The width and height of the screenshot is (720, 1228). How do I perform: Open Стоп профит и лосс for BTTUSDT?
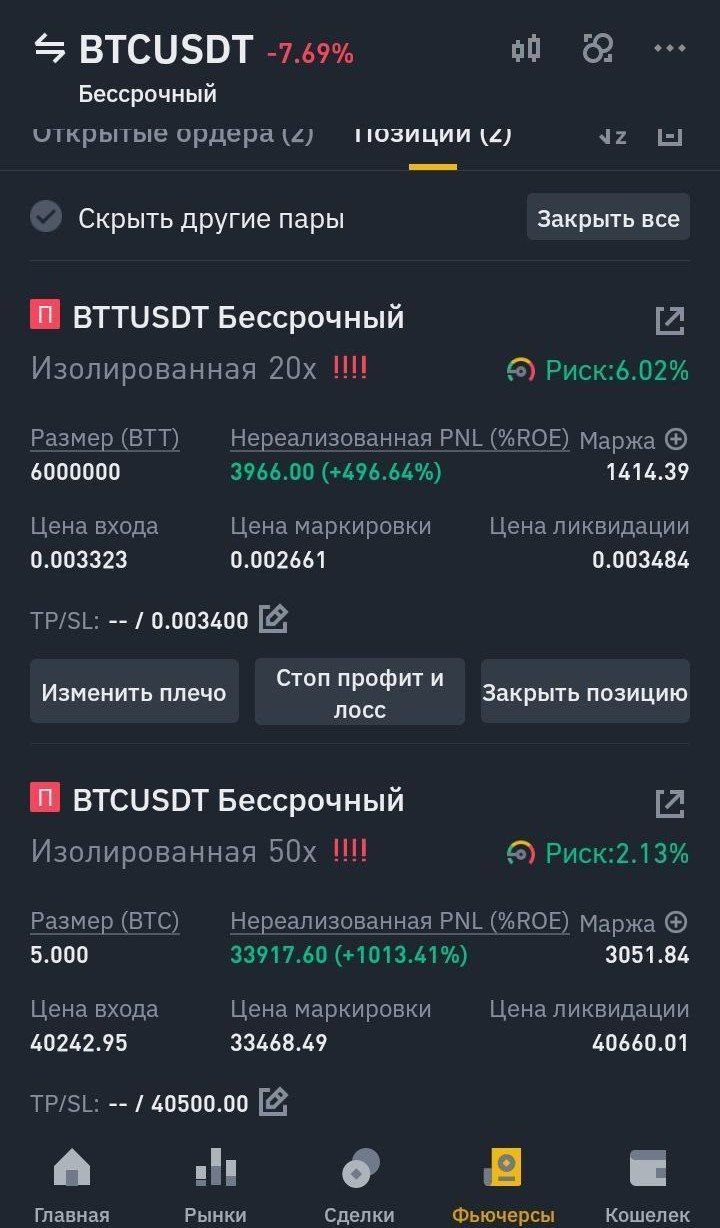pos(360,691)
